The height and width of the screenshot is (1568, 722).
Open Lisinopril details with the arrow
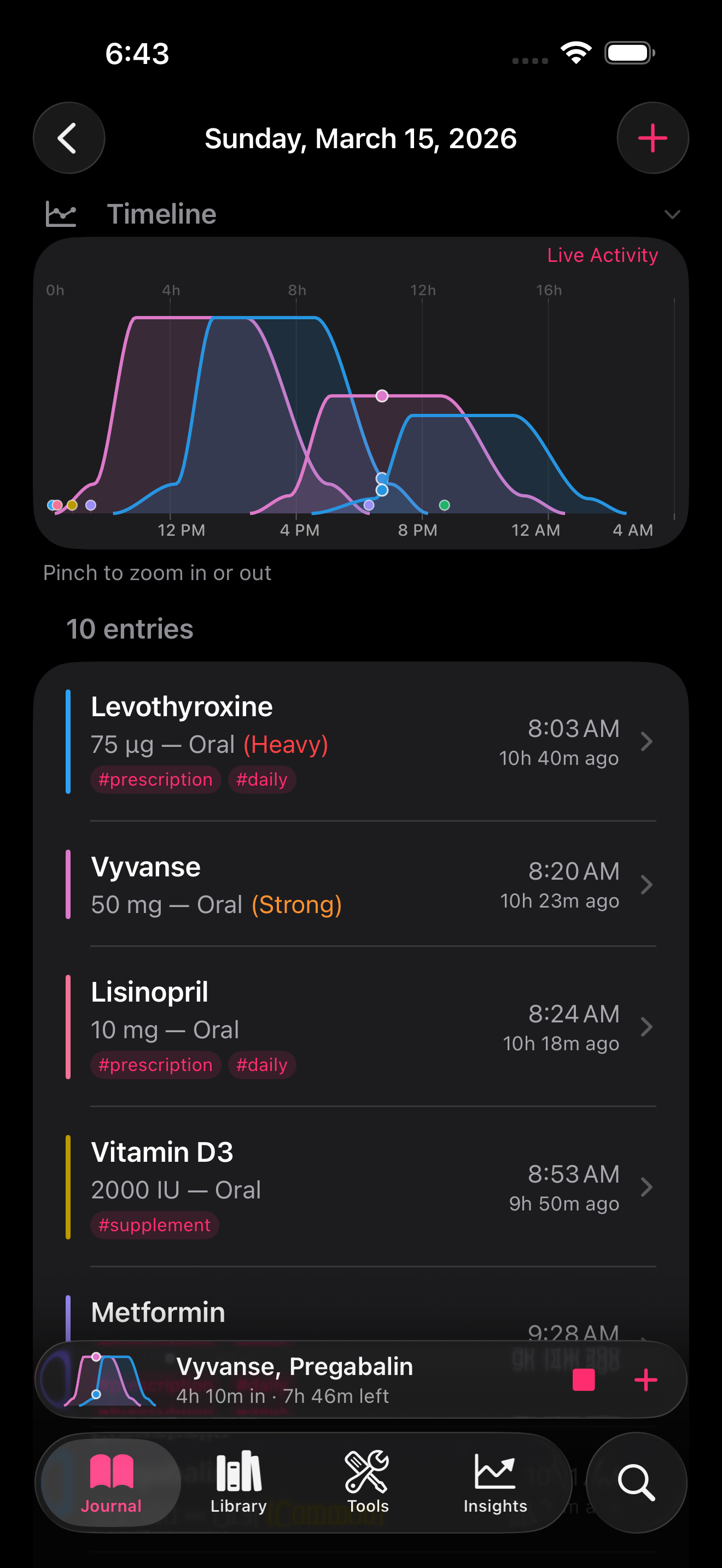(647, 1027)
